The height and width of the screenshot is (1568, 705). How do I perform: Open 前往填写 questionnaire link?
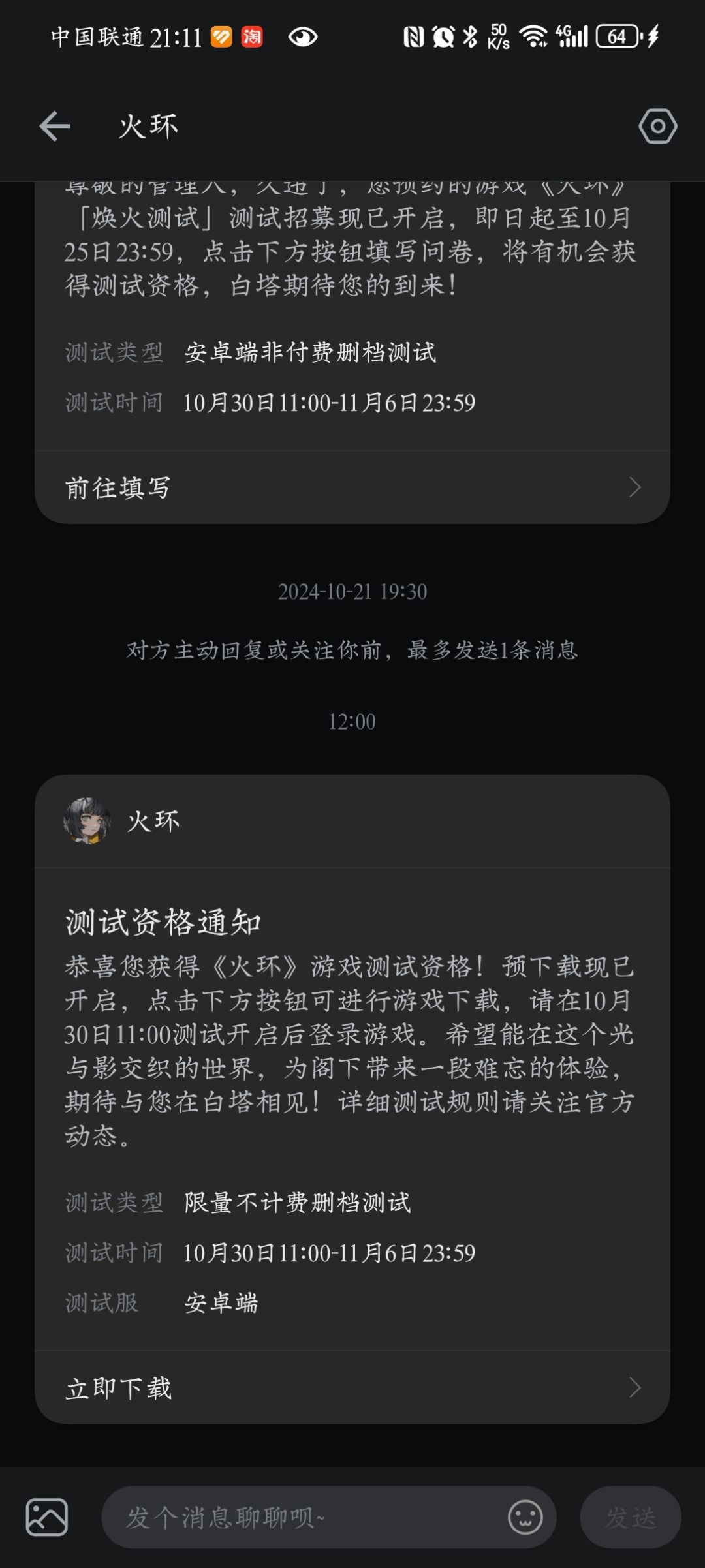pos(352,487)
